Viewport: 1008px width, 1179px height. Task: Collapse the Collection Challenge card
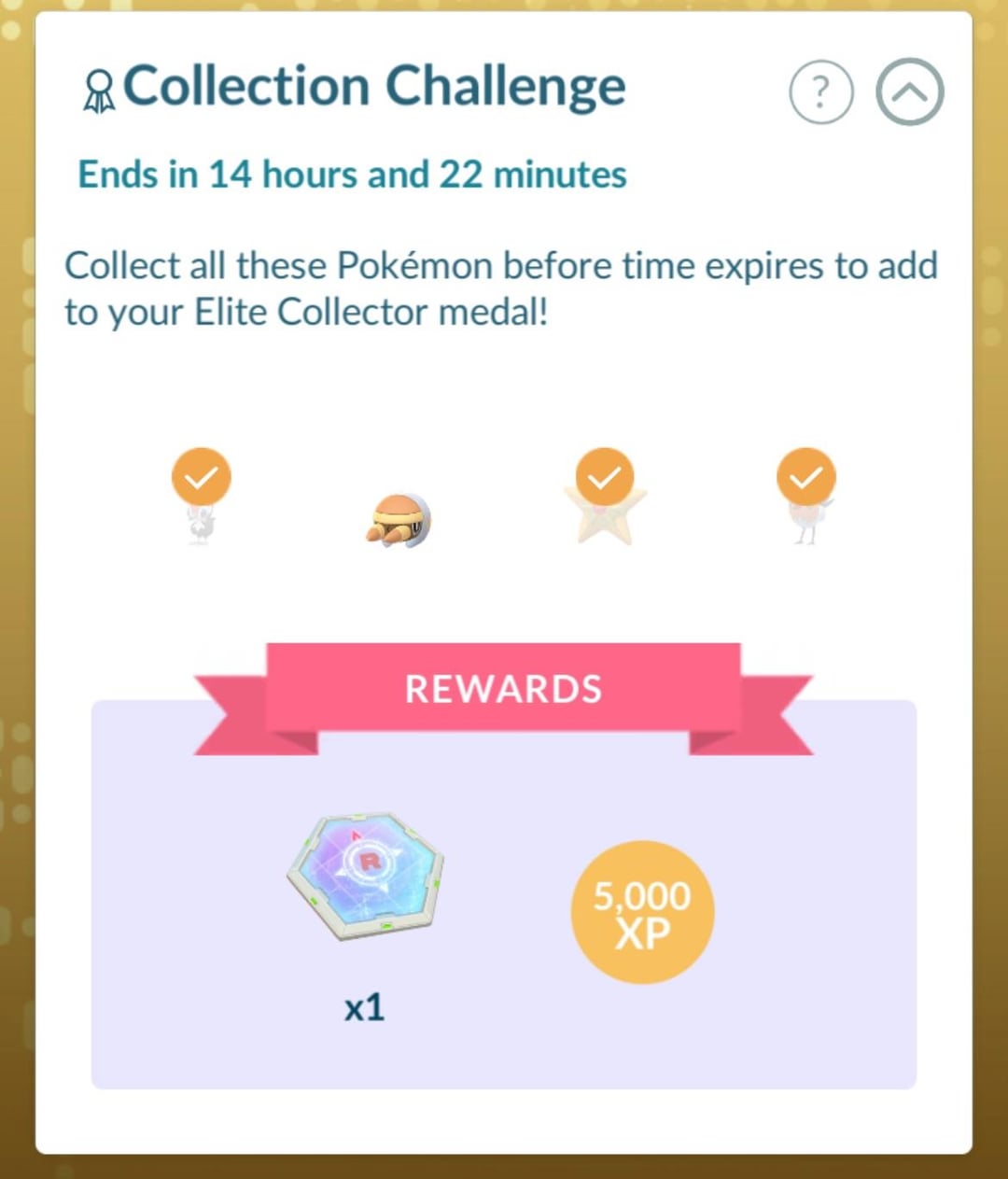pyautogui.click(x=910, y=91)
